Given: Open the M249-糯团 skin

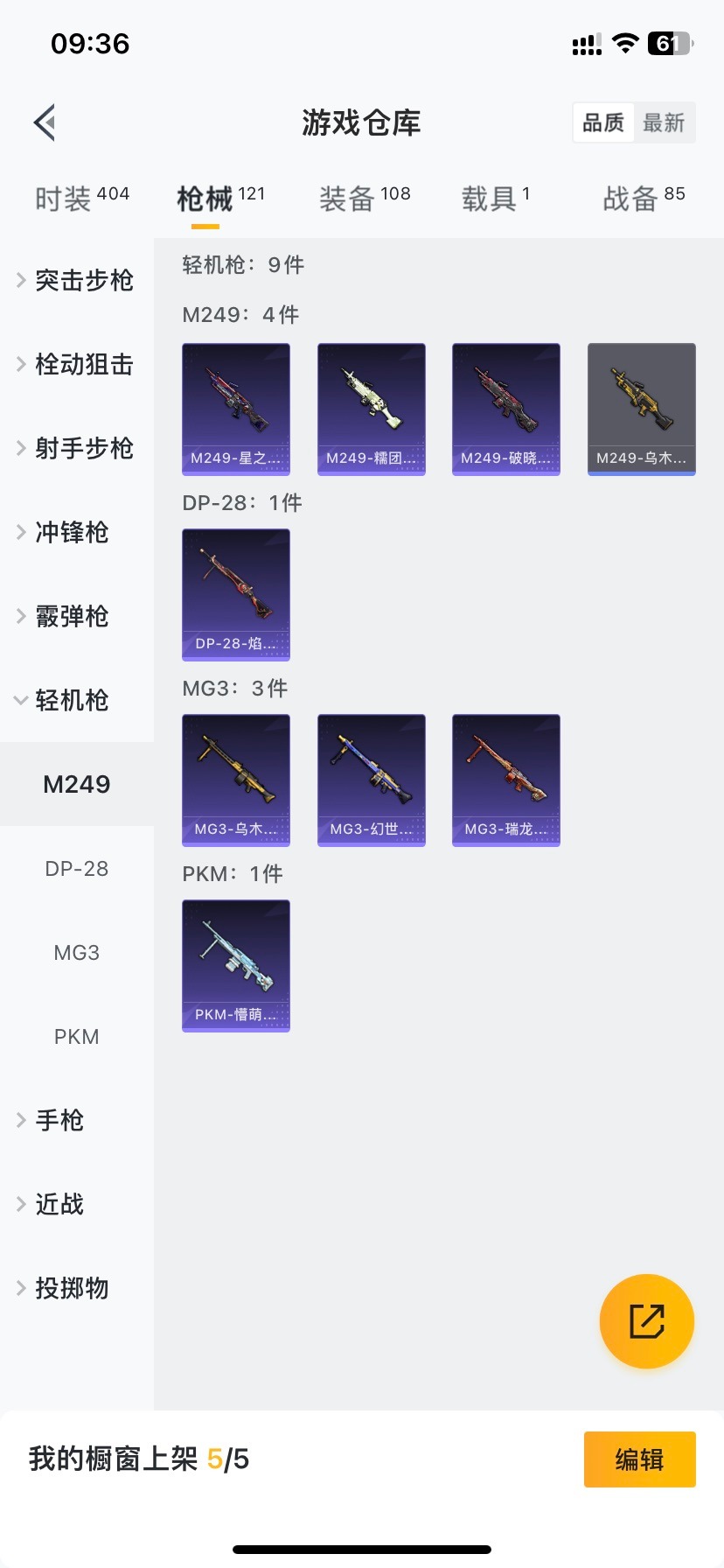Looking at the screenshot, I should [372, 409].
